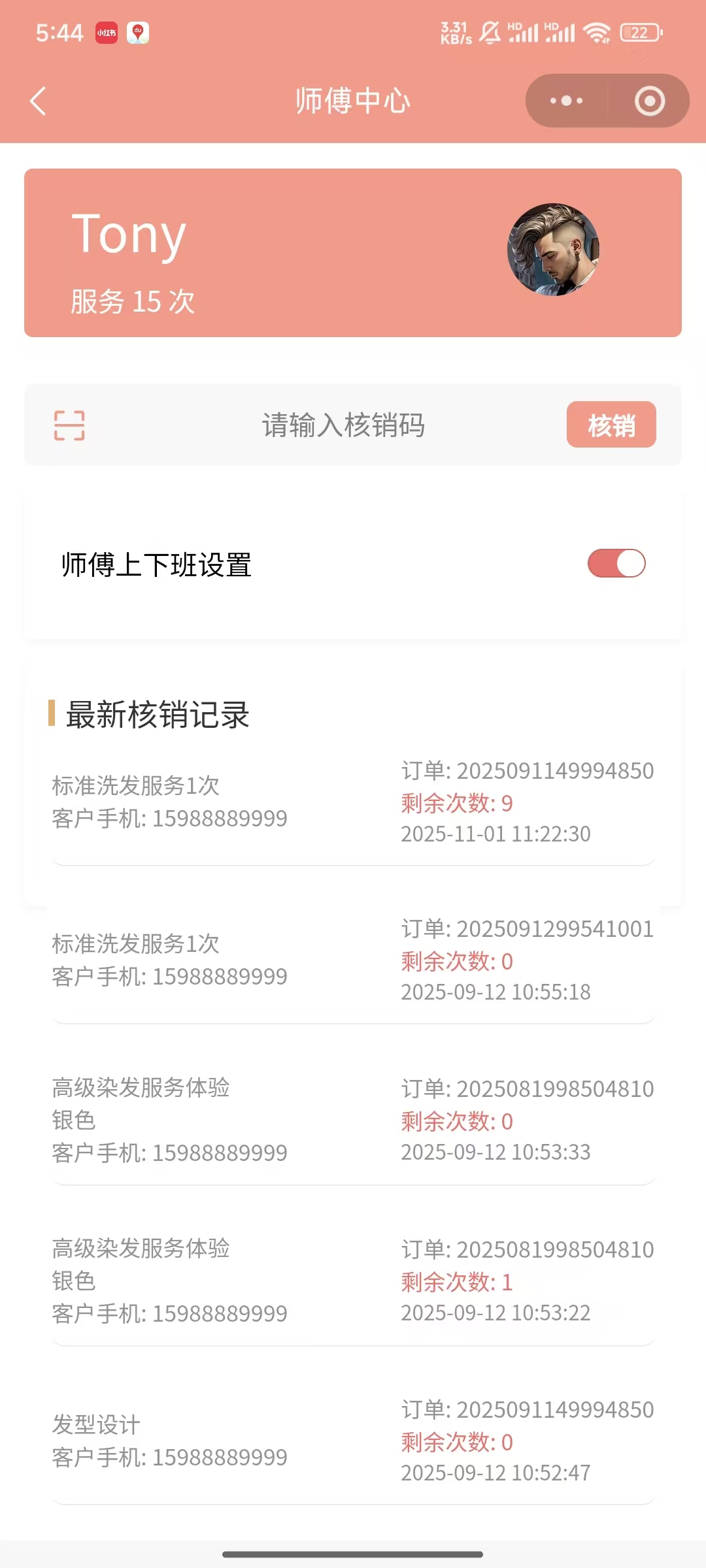Tap the 核销 button
This screenshot has height=1568, width=706.
coord(611,425)
